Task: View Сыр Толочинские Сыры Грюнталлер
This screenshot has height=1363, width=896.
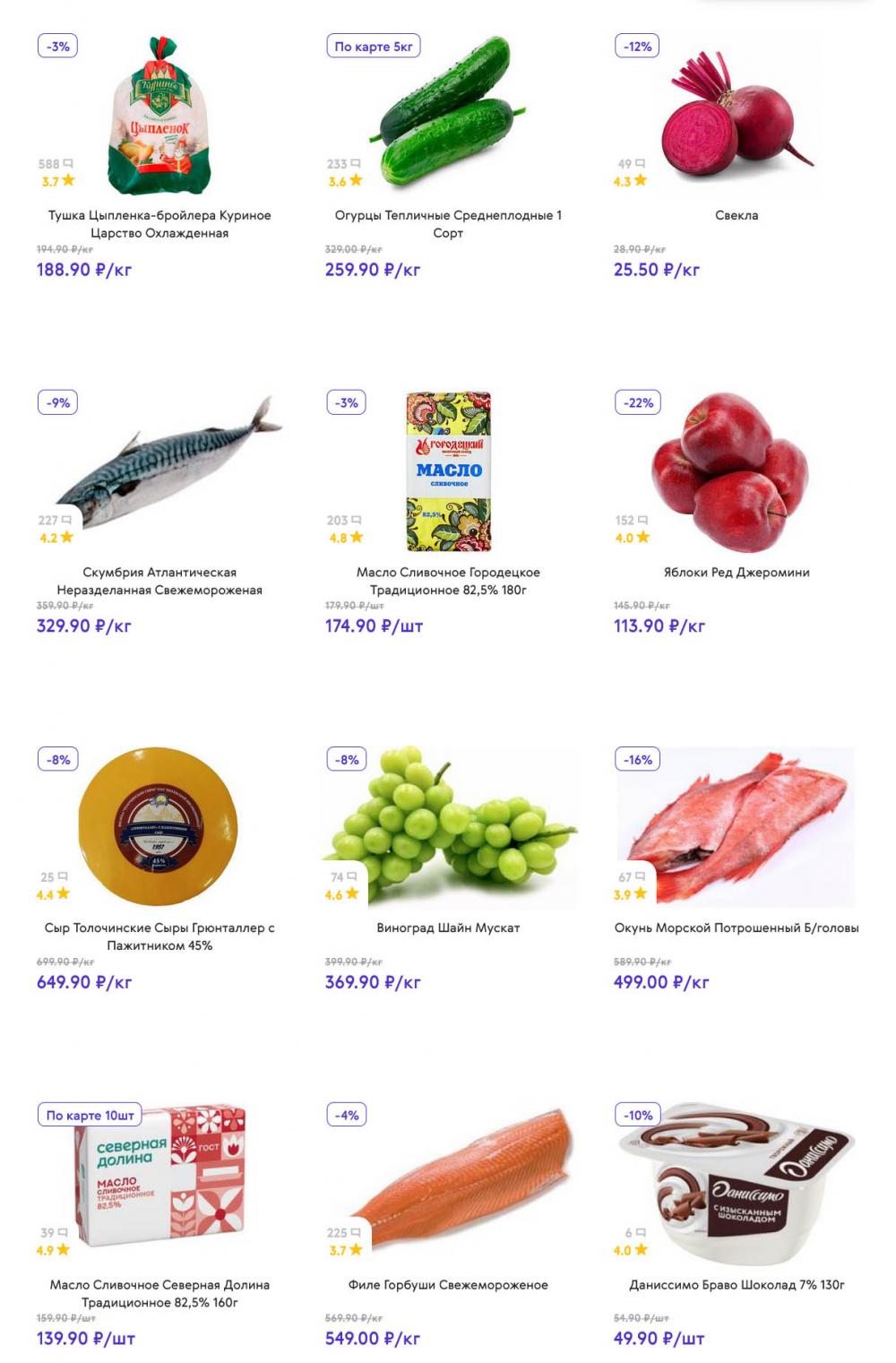Action: [159, 936]
